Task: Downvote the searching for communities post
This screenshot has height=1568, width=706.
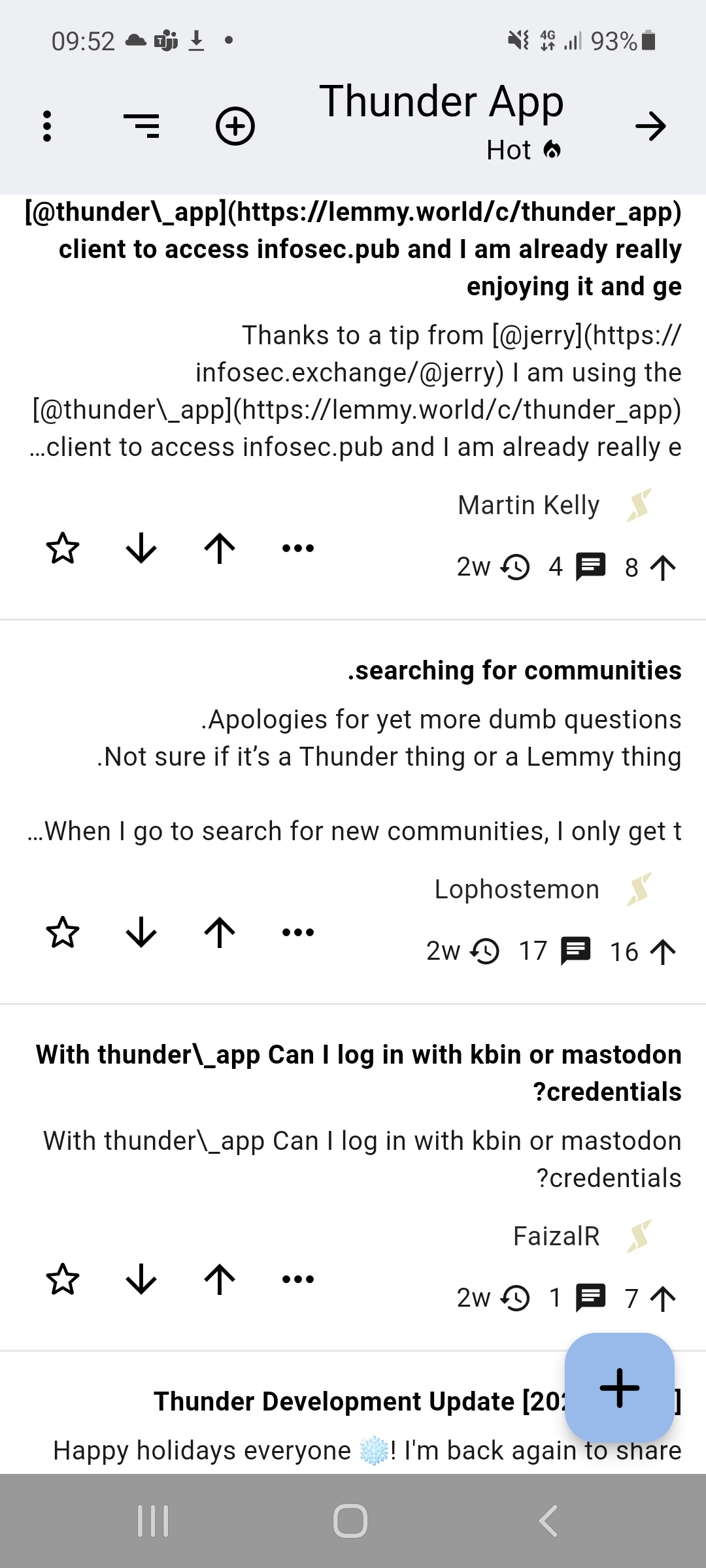Action: point(141,932)
